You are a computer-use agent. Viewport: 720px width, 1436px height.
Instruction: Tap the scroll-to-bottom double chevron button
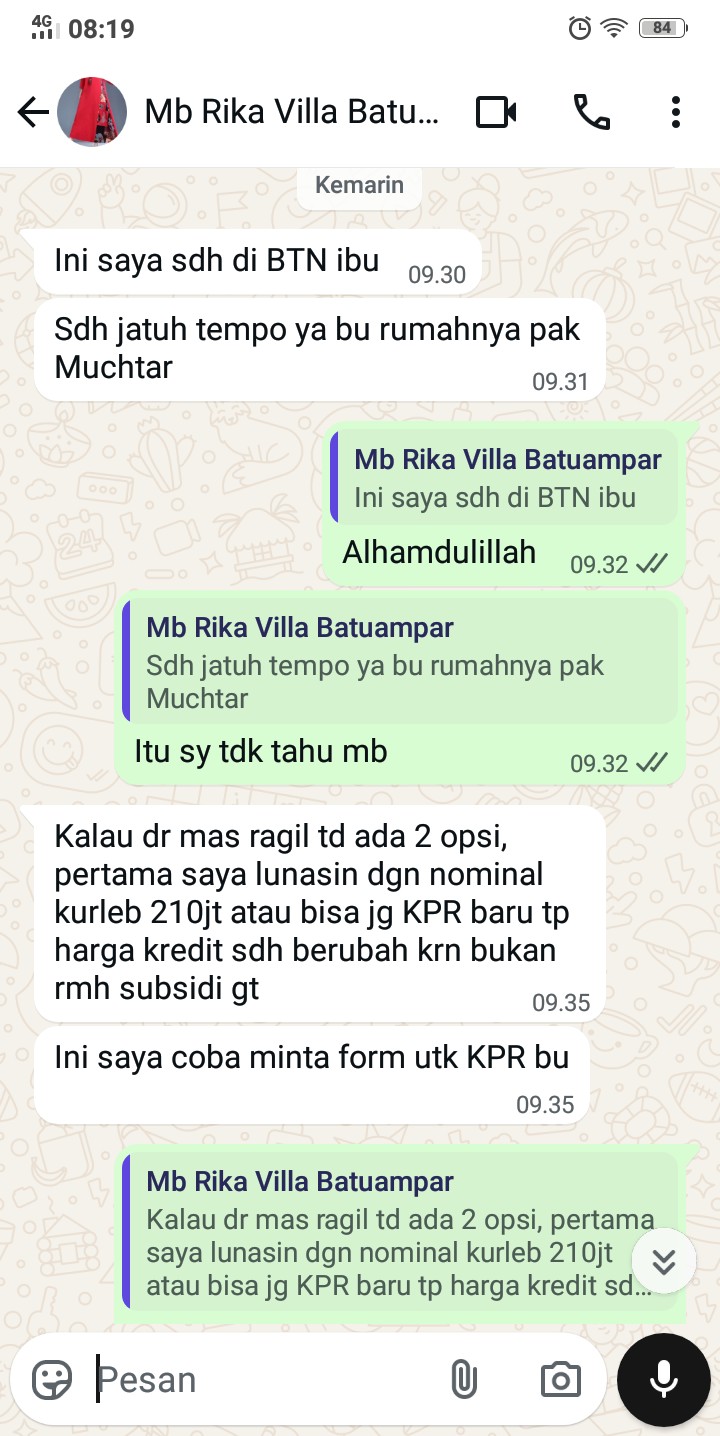click(664, 1261)
